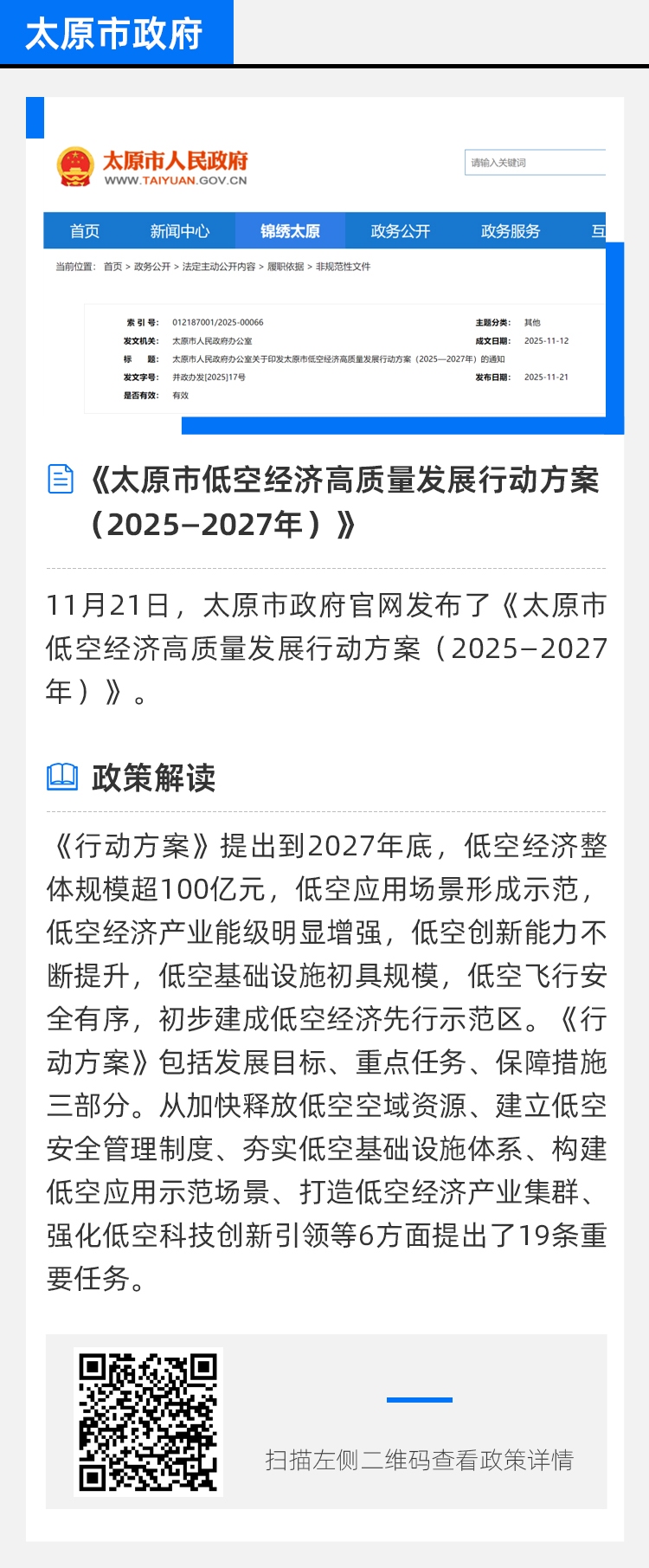Click the national emblem logo icon

click(76, 168)
